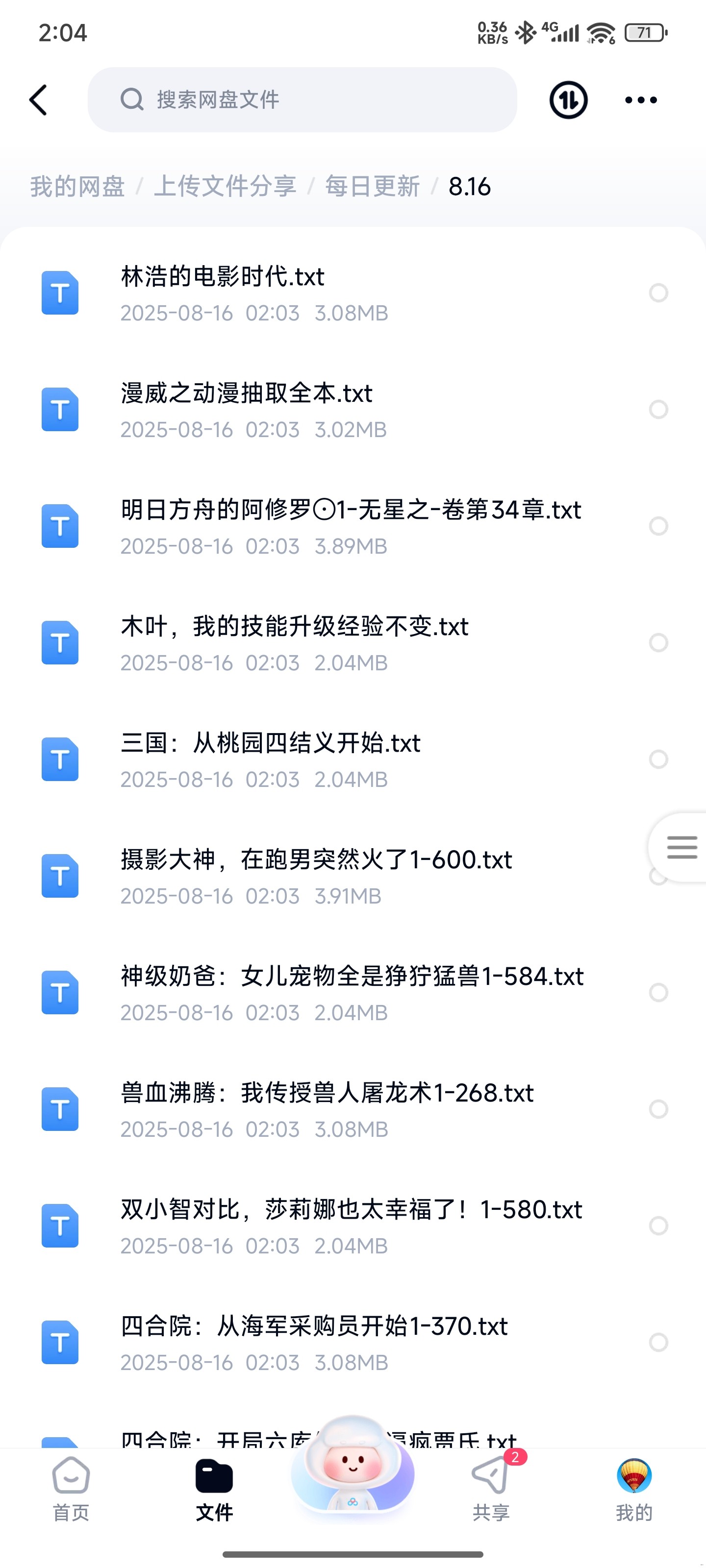Jump to 上传文件分享 folder in breadcrumb
Screen dimensions: 706x1568
pos(225,186)
